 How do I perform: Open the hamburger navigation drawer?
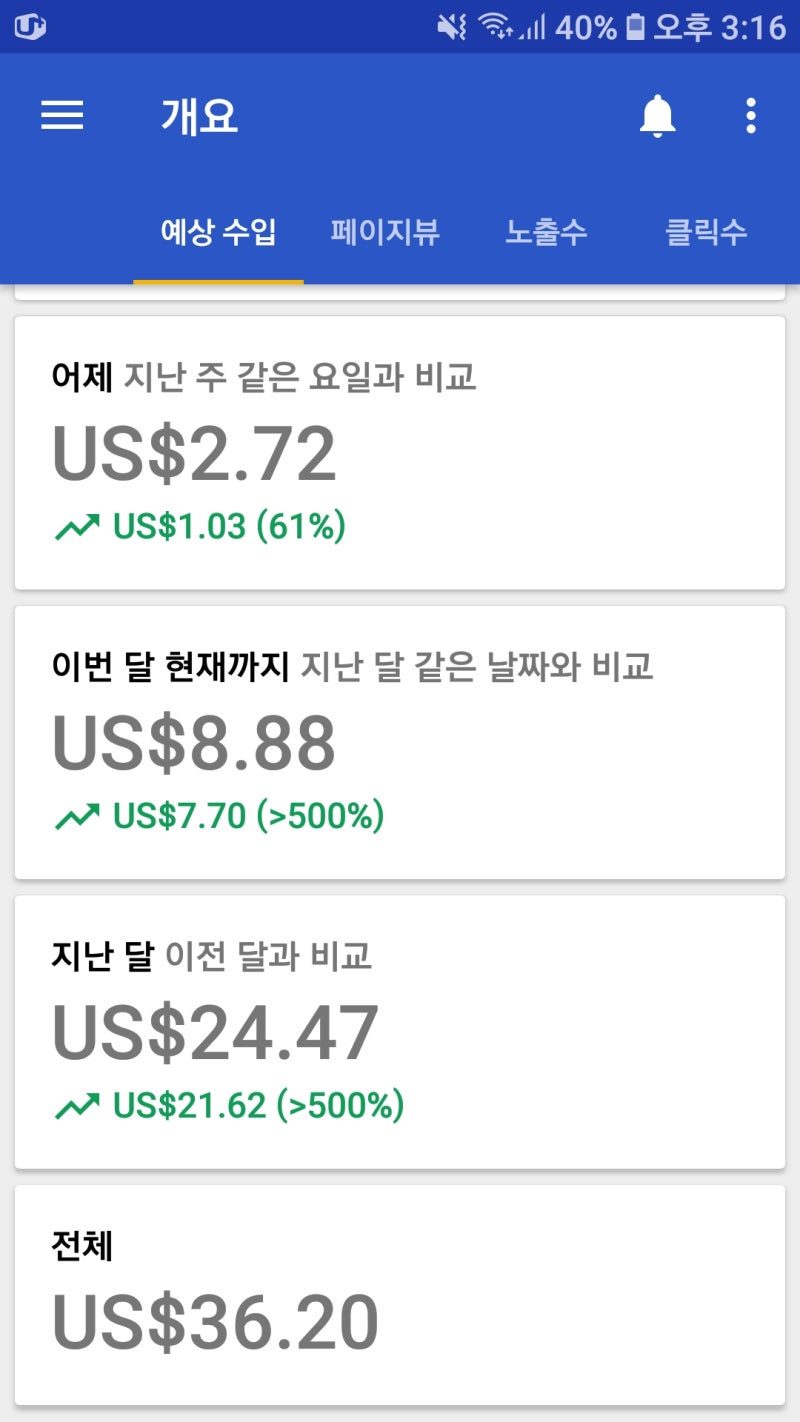[62, 116]
